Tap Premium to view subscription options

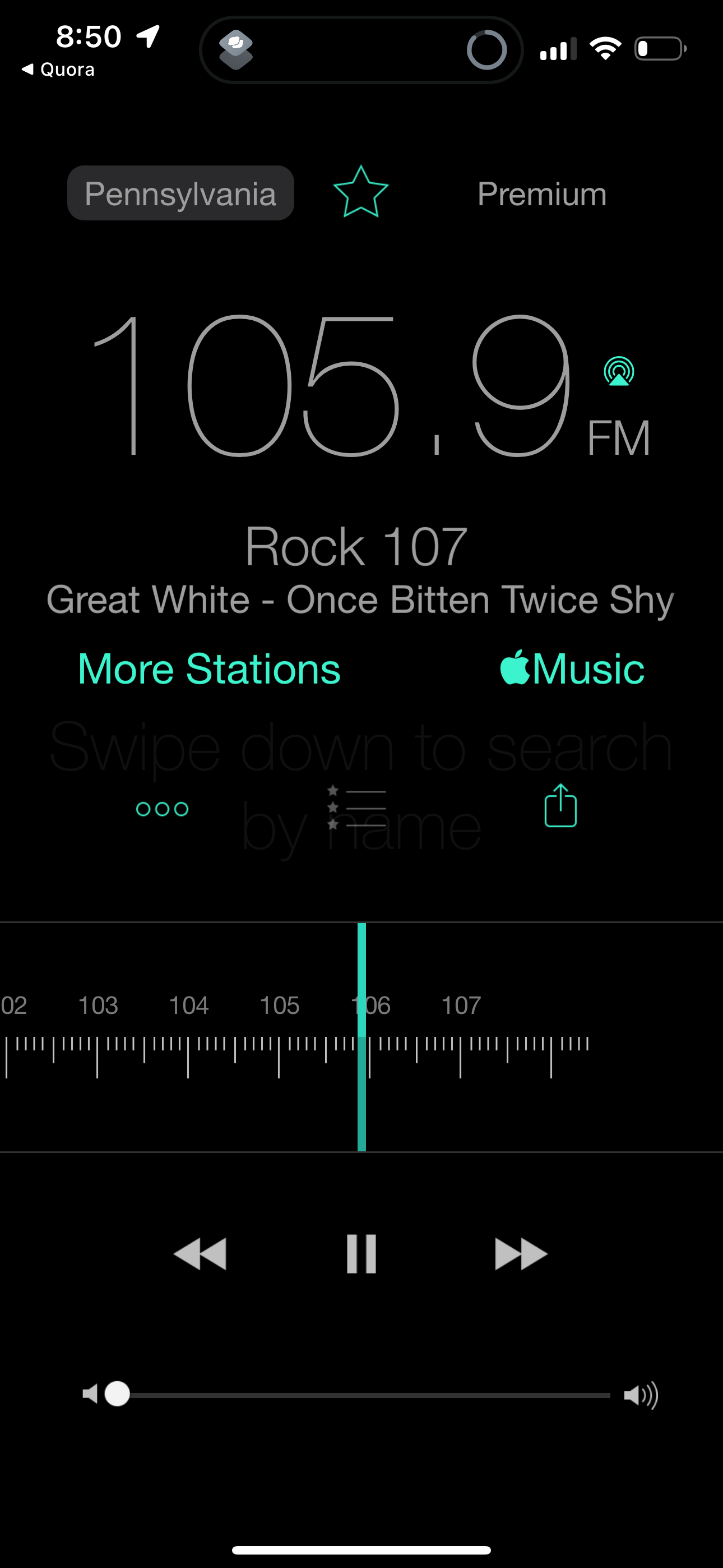tap(541, 194)
